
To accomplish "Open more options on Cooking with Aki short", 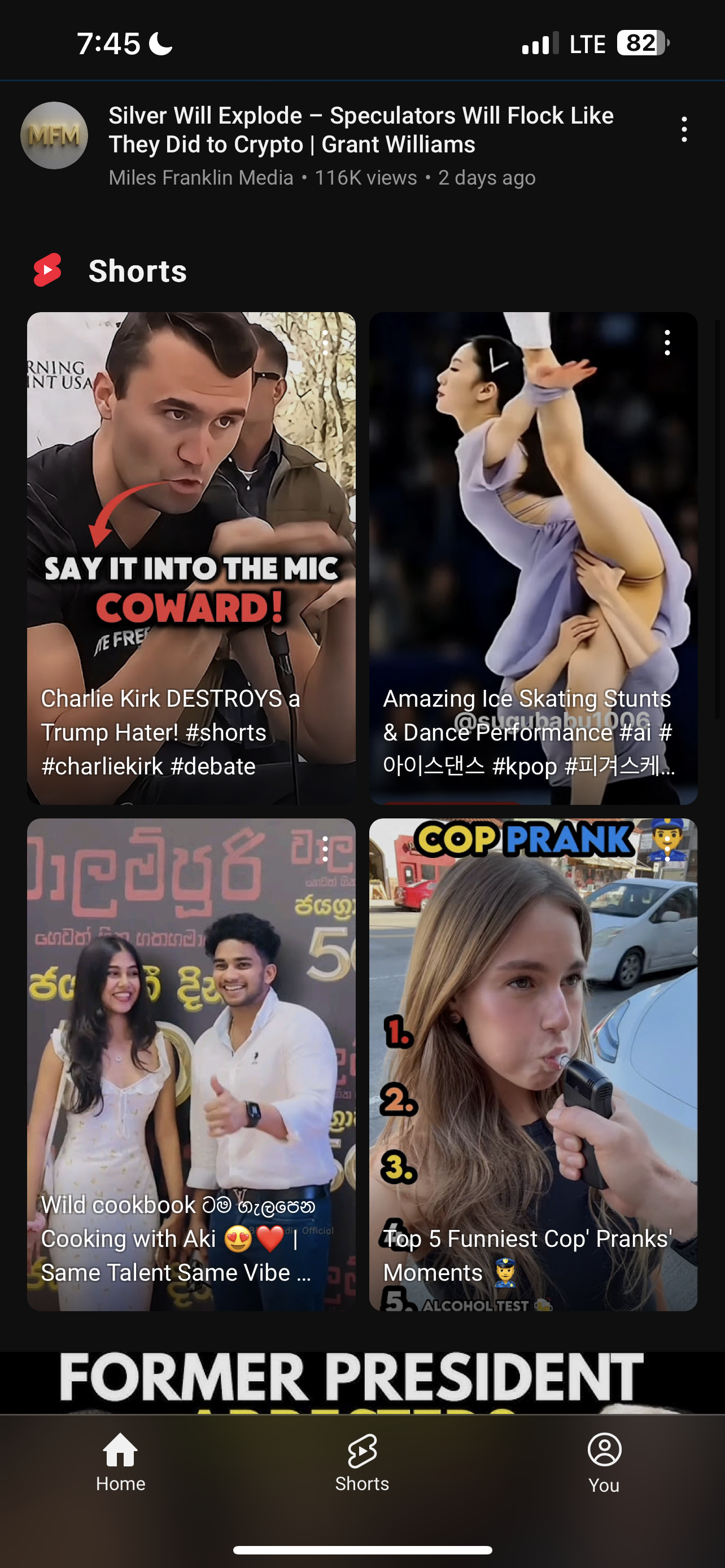I will pyautogui.click(x=325, y=849).
